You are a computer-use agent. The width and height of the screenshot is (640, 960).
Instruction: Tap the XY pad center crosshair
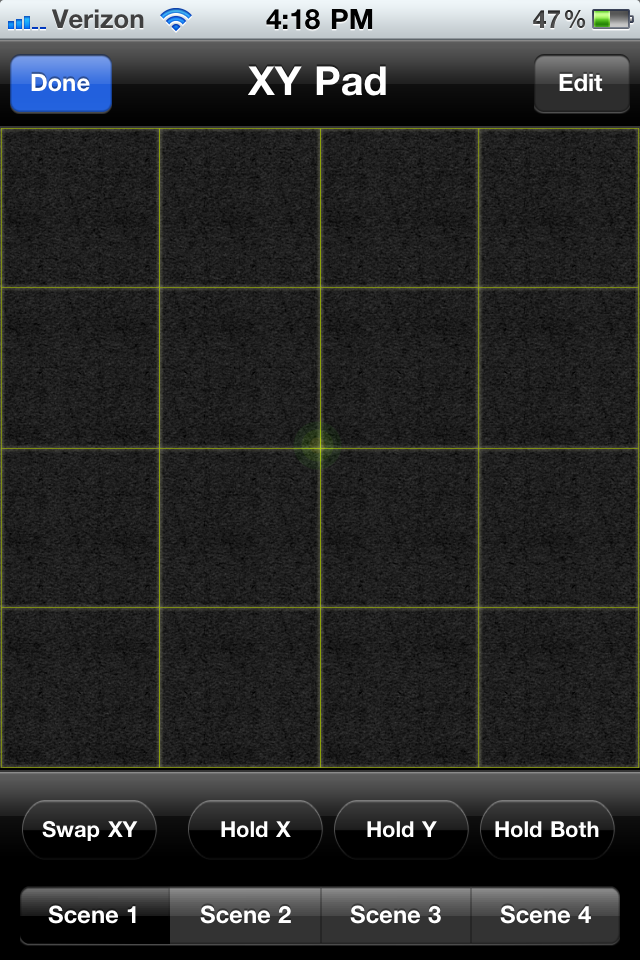pos(319,447)
